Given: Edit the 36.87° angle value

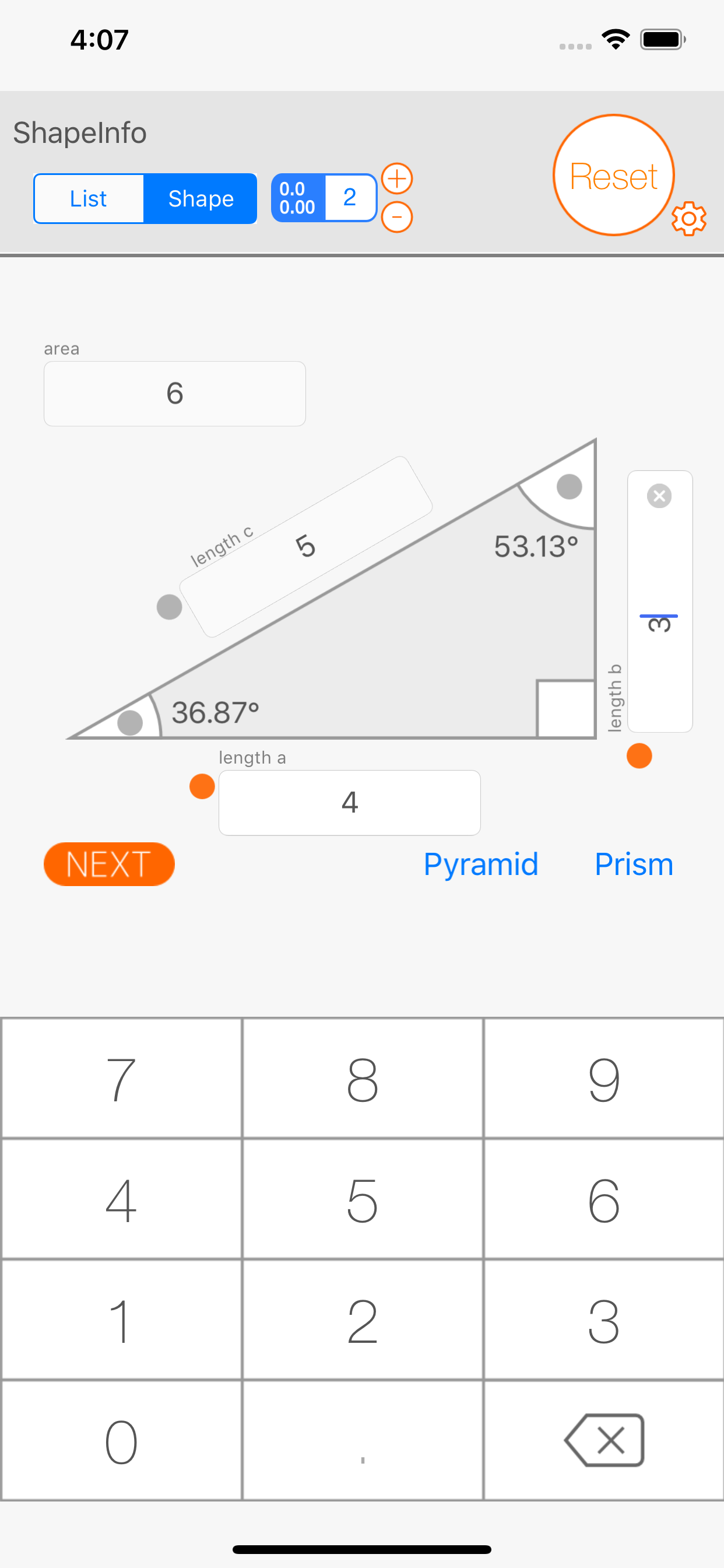Looking at the screenshot, I should (x=215, y=713).
